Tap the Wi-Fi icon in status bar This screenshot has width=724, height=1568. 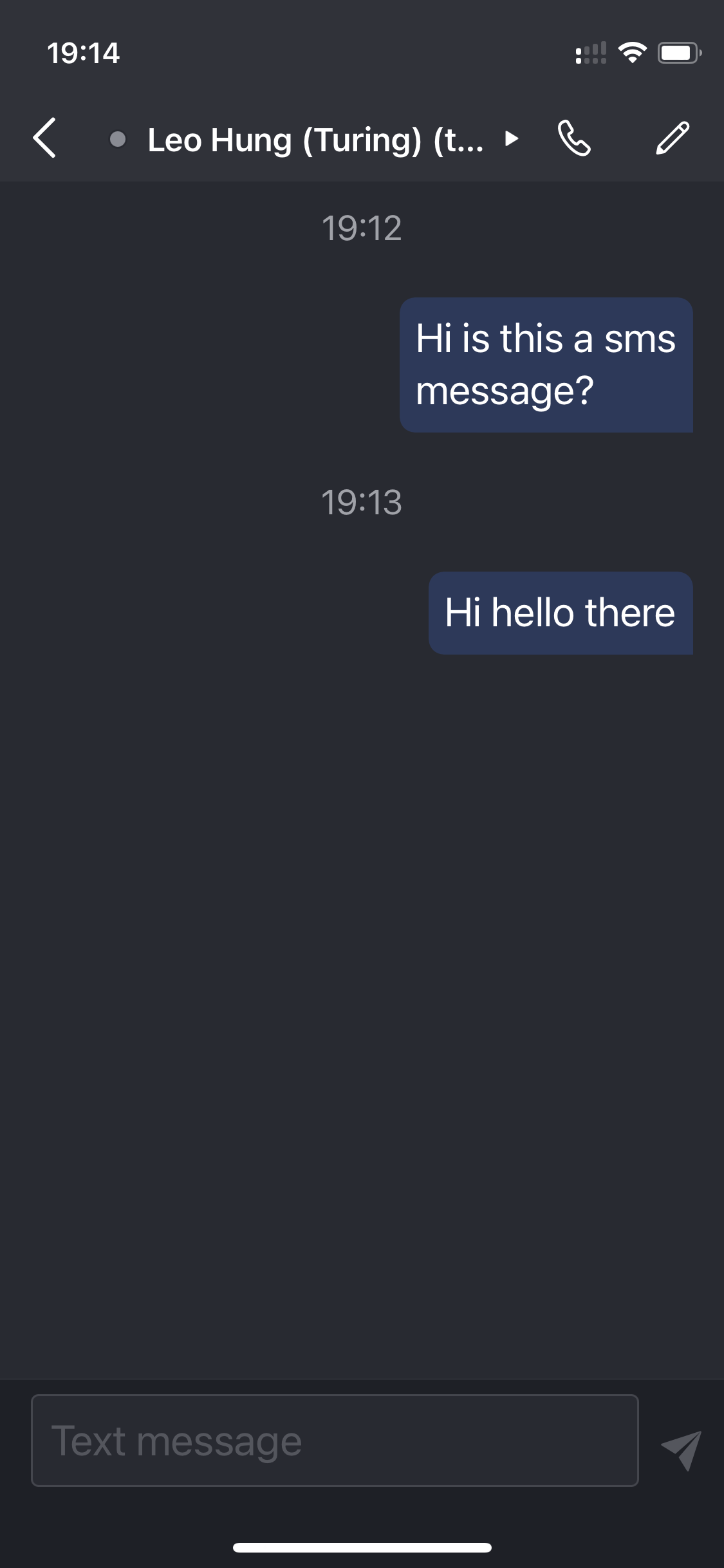pyautogui.click(x=633, y=53)
